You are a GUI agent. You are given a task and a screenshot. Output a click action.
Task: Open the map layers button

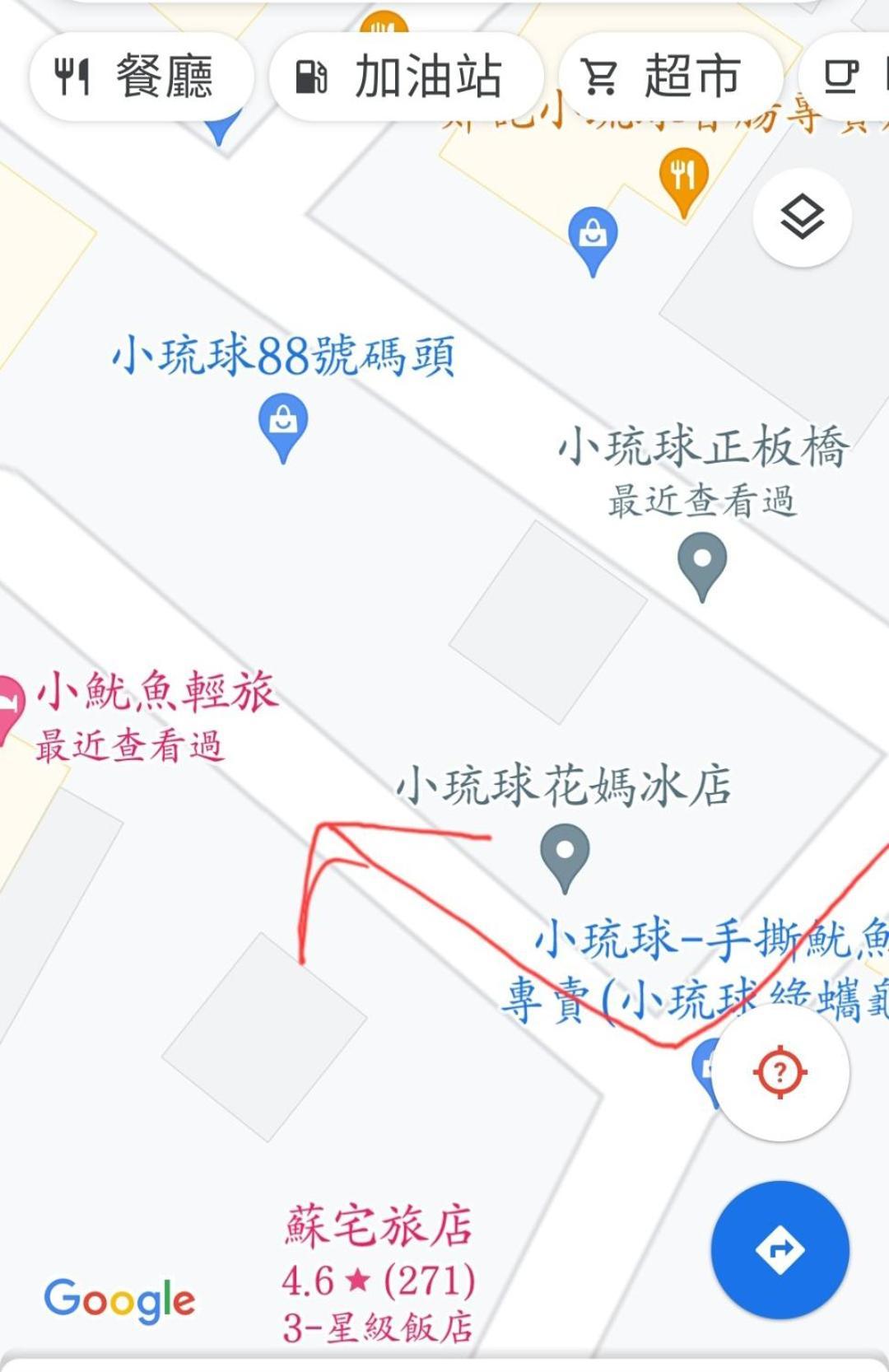(x=802, y=217)
